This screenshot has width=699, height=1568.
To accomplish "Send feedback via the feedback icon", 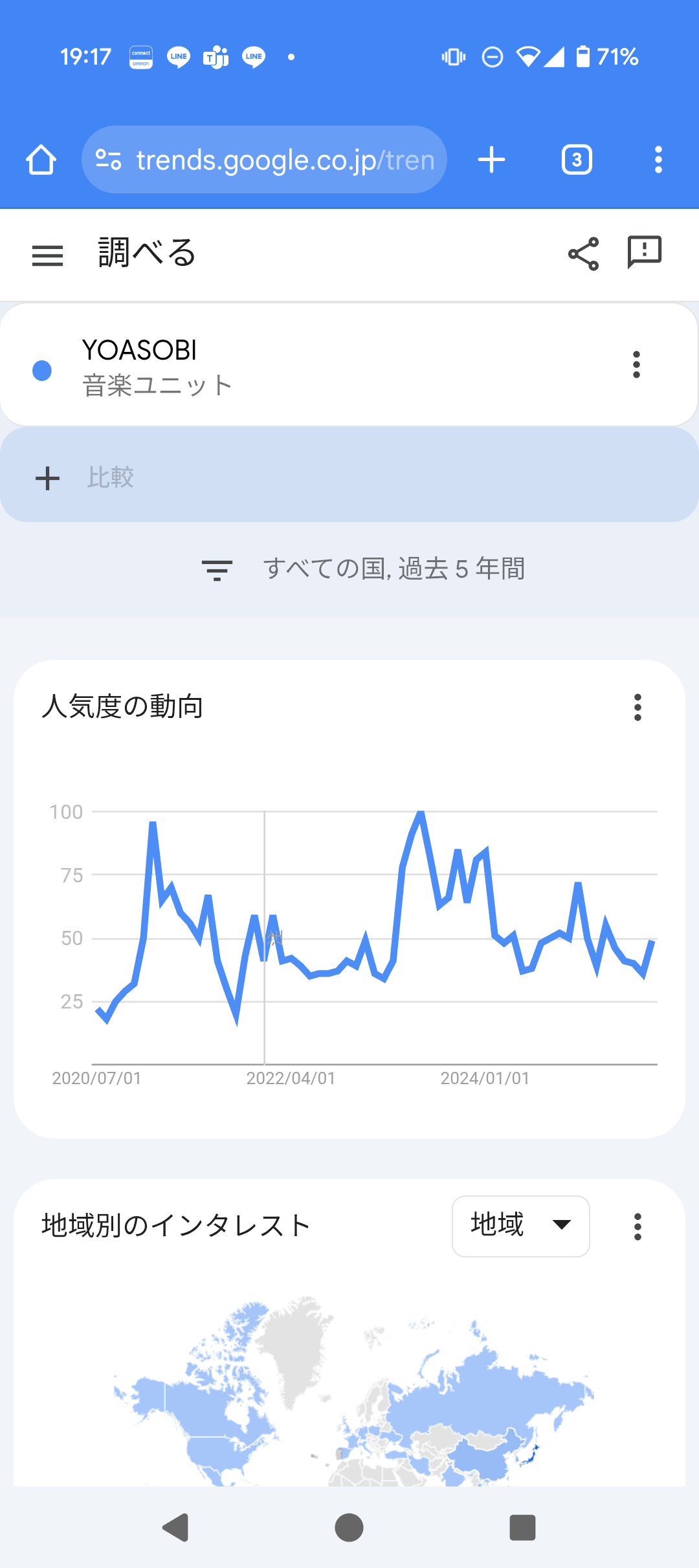I will pyautogui.click(x=644, y=252).
